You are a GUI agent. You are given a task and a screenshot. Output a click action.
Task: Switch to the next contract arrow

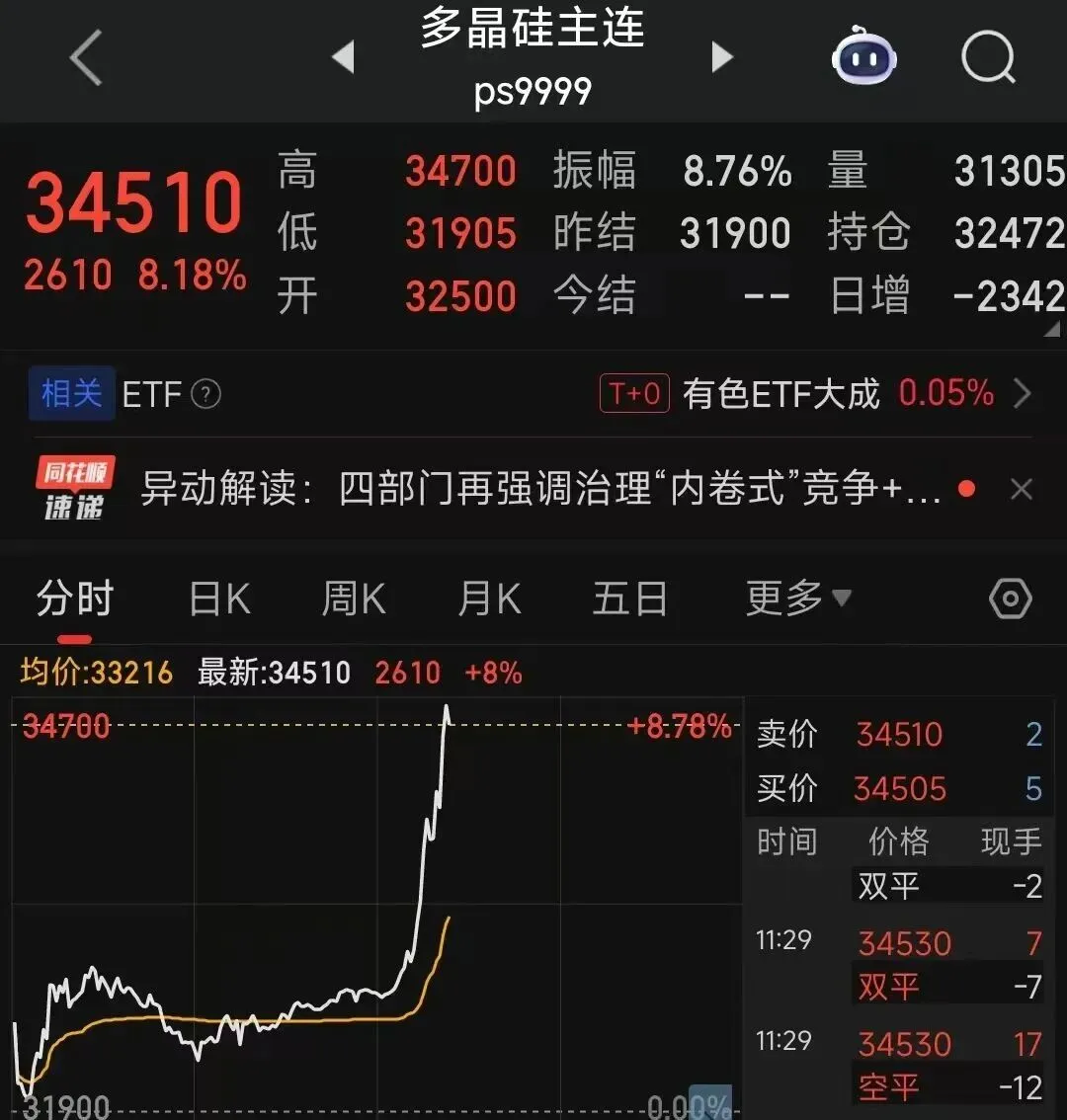pos(722,57)
